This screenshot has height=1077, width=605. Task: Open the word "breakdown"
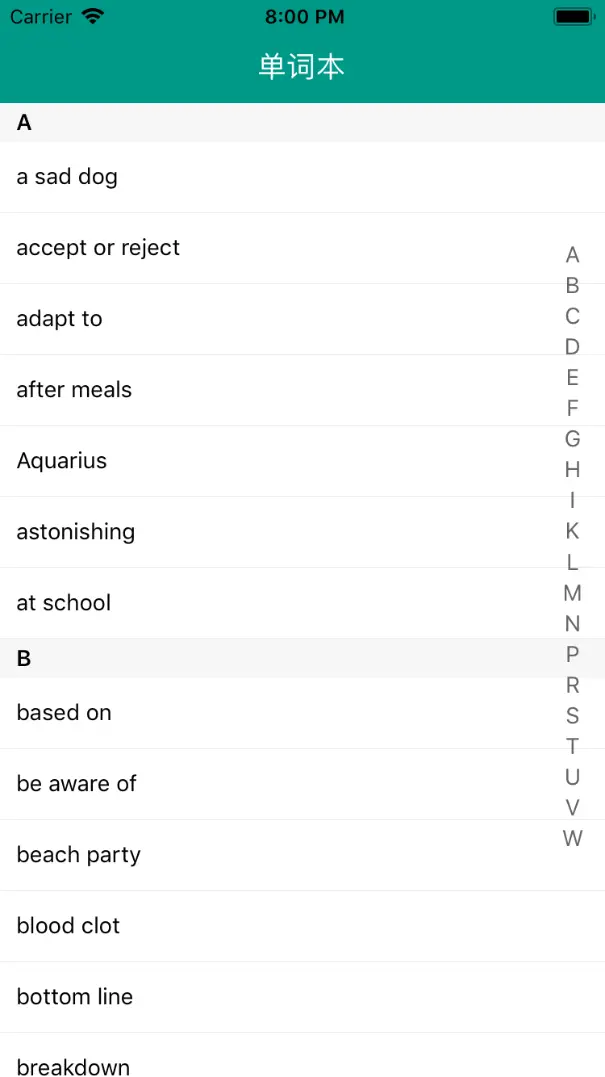tap(73, 1066)
